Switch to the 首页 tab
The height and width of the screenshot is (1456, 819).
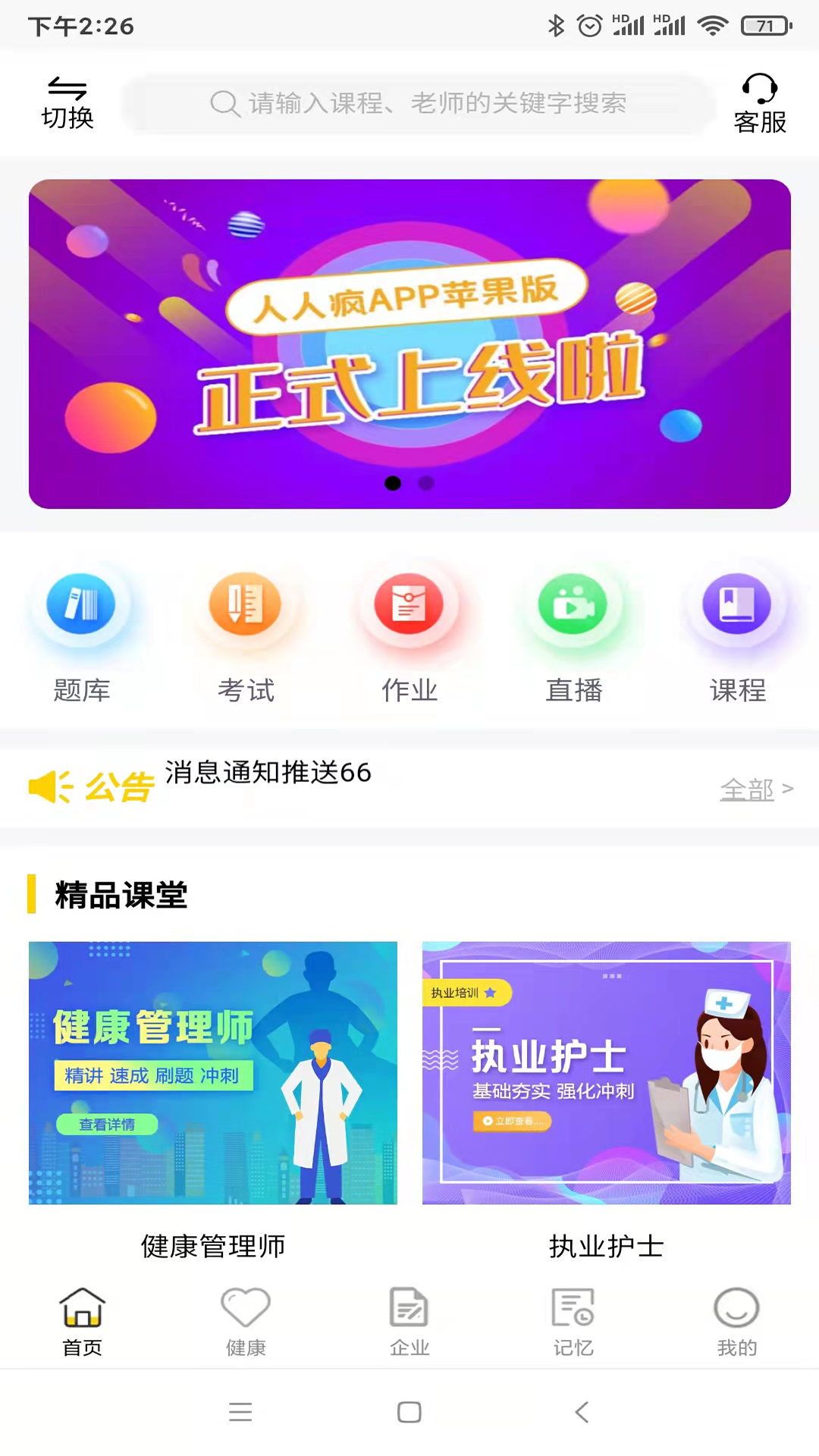(x=82, y=1322)
